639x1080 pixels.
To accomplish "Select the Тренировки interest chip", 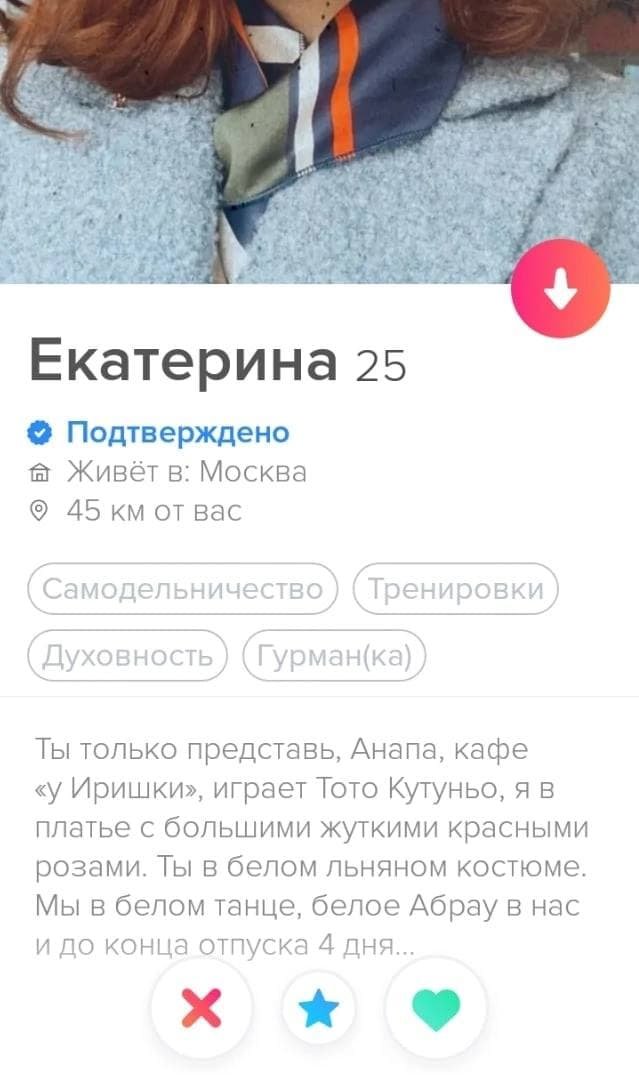I will tap(456, 589).
